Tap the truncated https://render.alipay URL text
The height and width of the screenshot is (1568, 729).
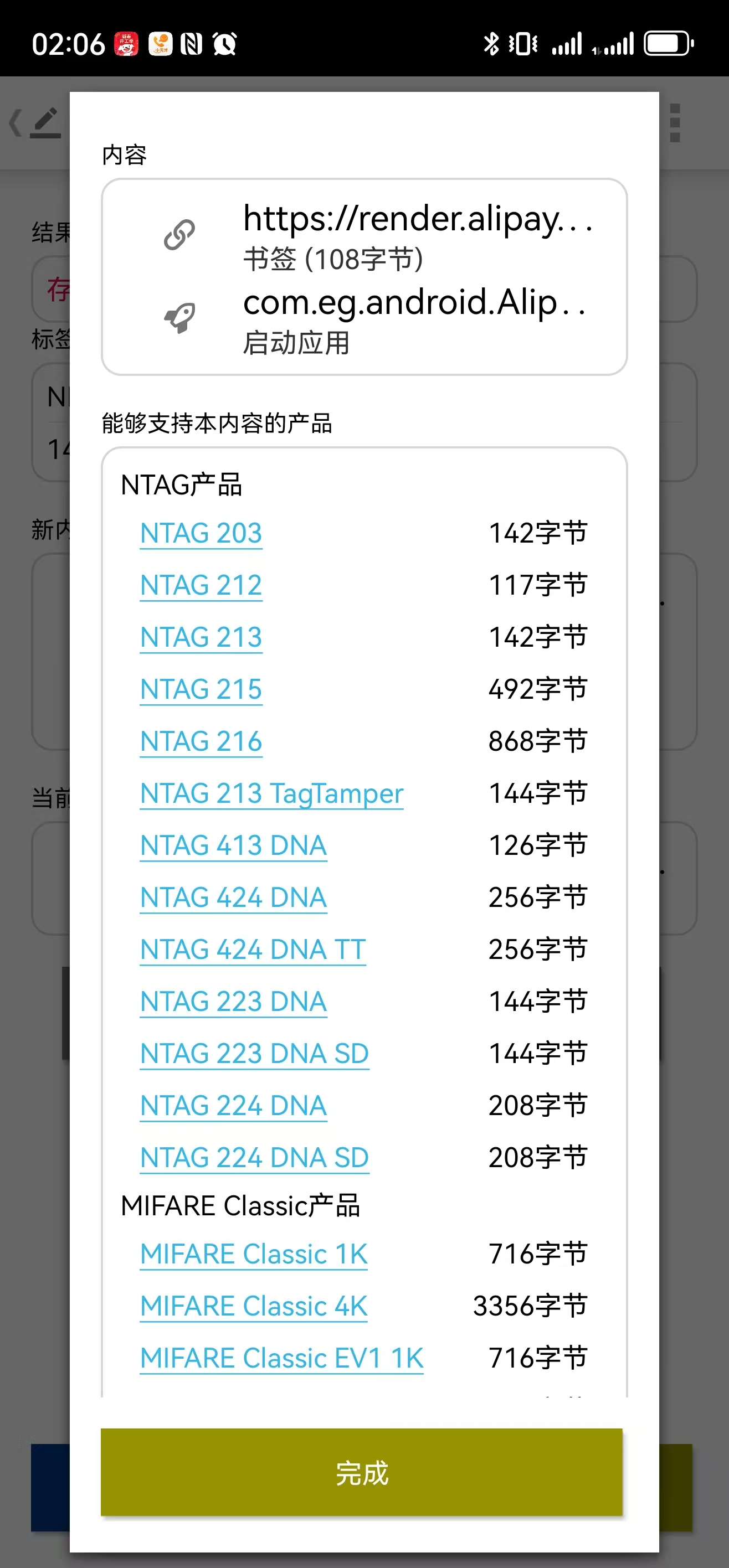coord(418,219)
